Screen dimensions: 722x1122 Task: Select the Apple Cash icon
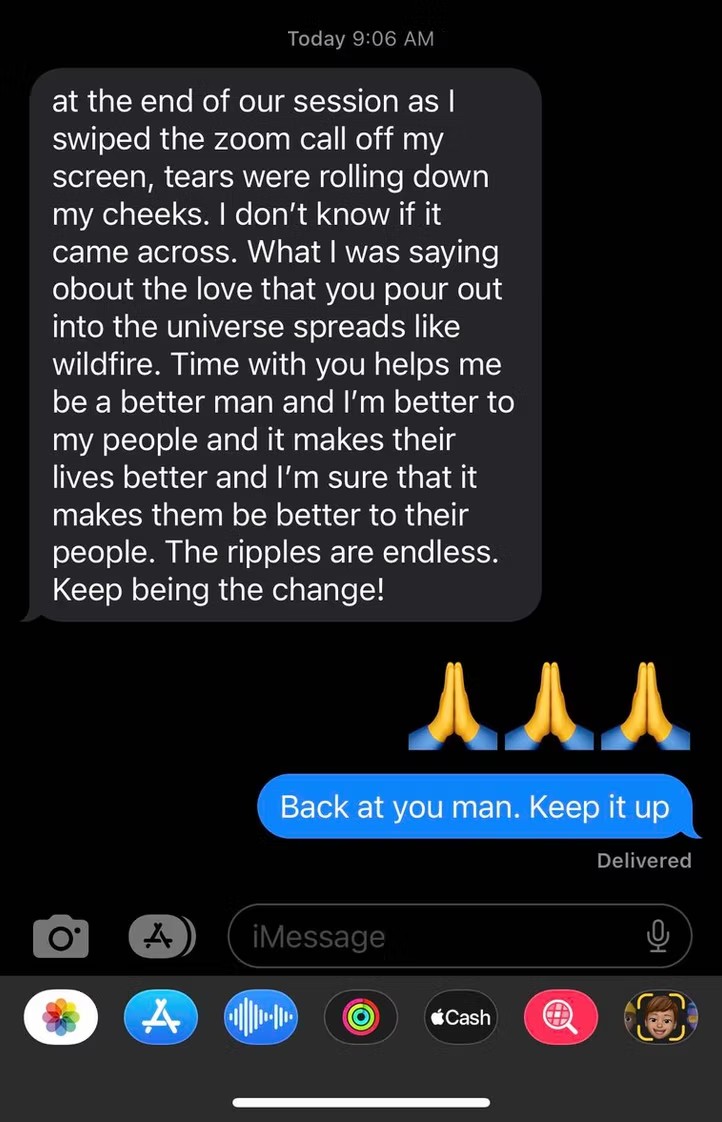pyautogui.click(x=460, y=1017)
